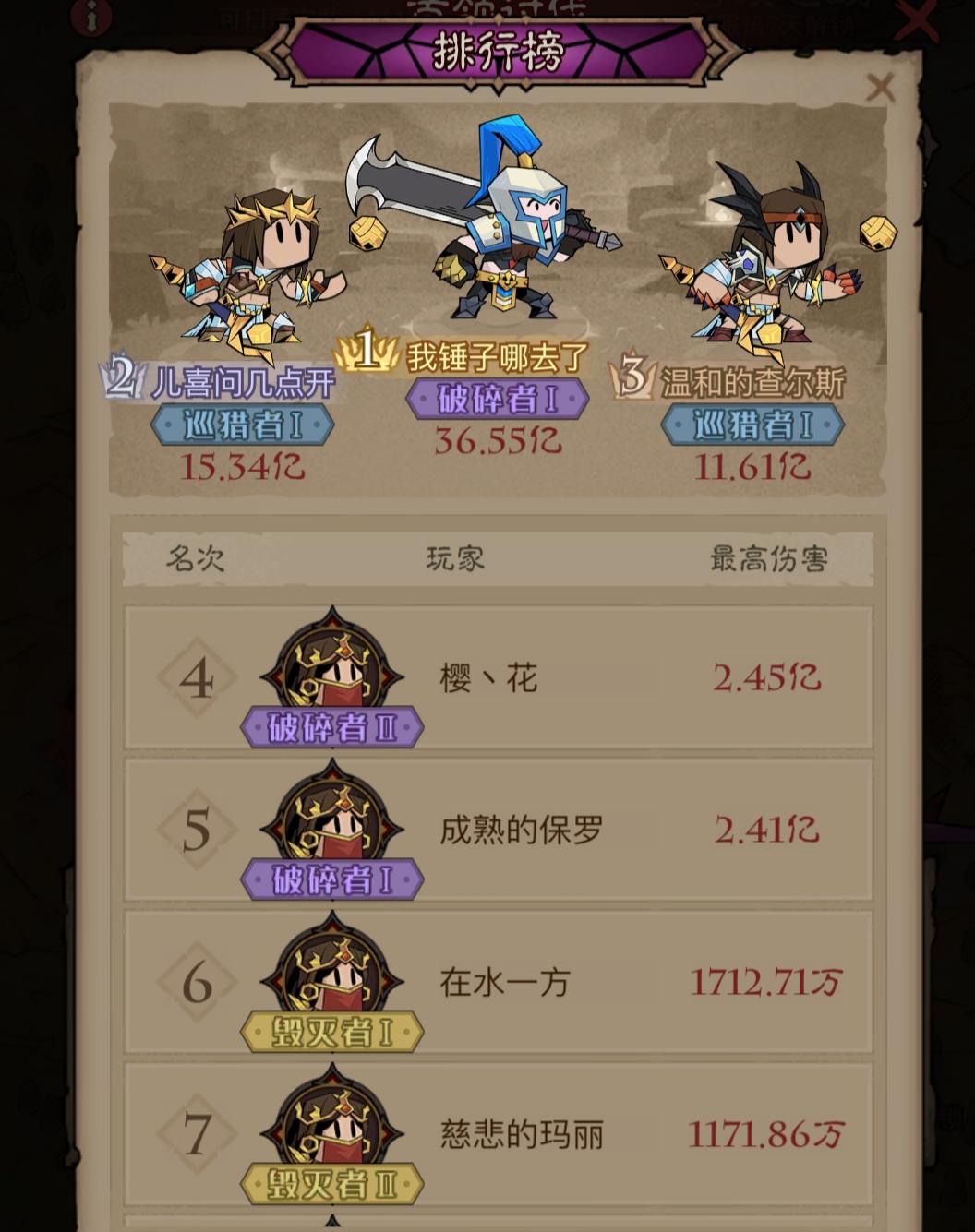Tap the 排行榜 title banner
975x1232 pixels.
(x=499, y=53)
